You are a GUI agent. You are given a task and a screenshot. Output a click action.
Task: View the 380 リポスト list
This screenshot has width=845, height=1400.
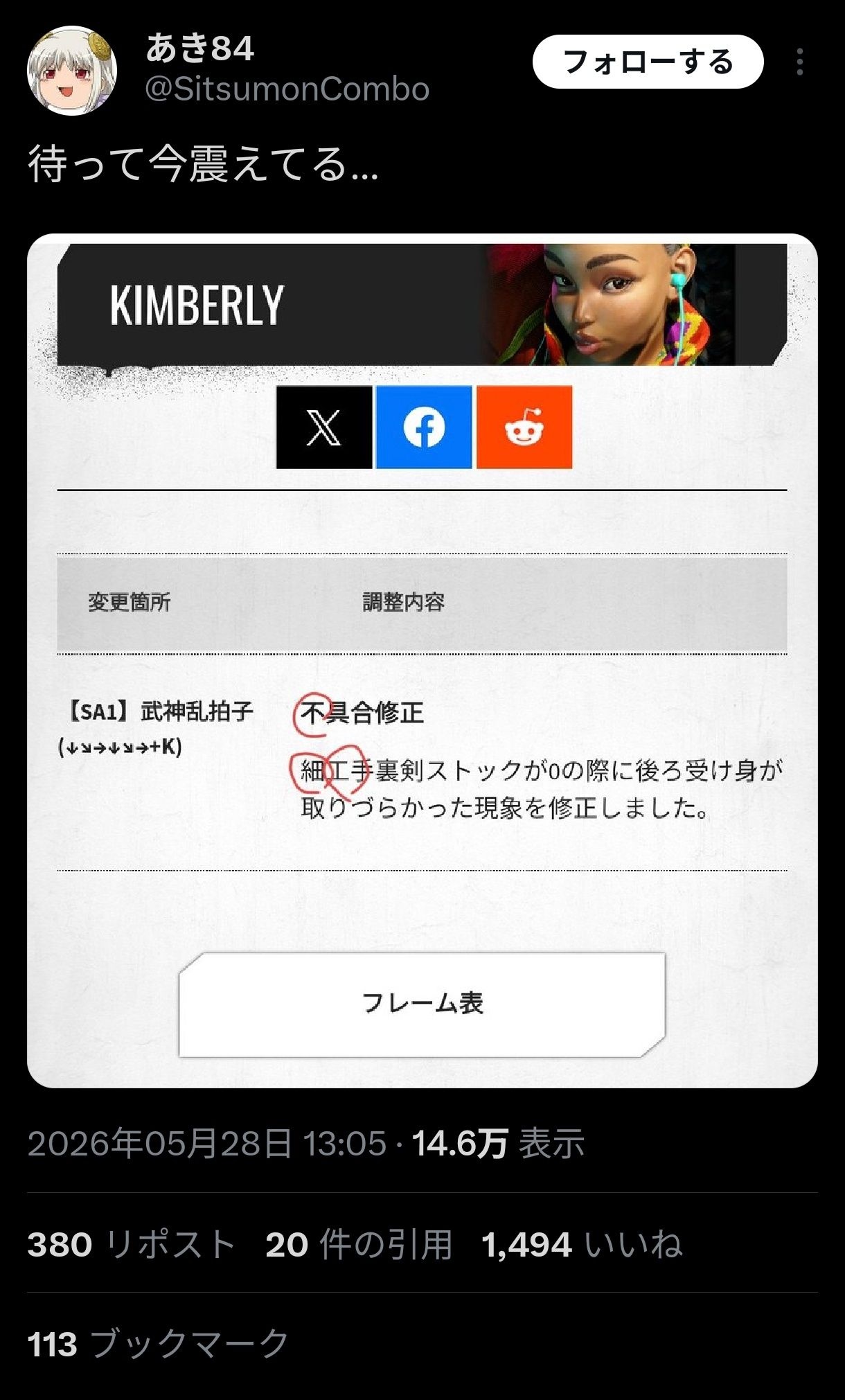click(x=132, y=1244)
